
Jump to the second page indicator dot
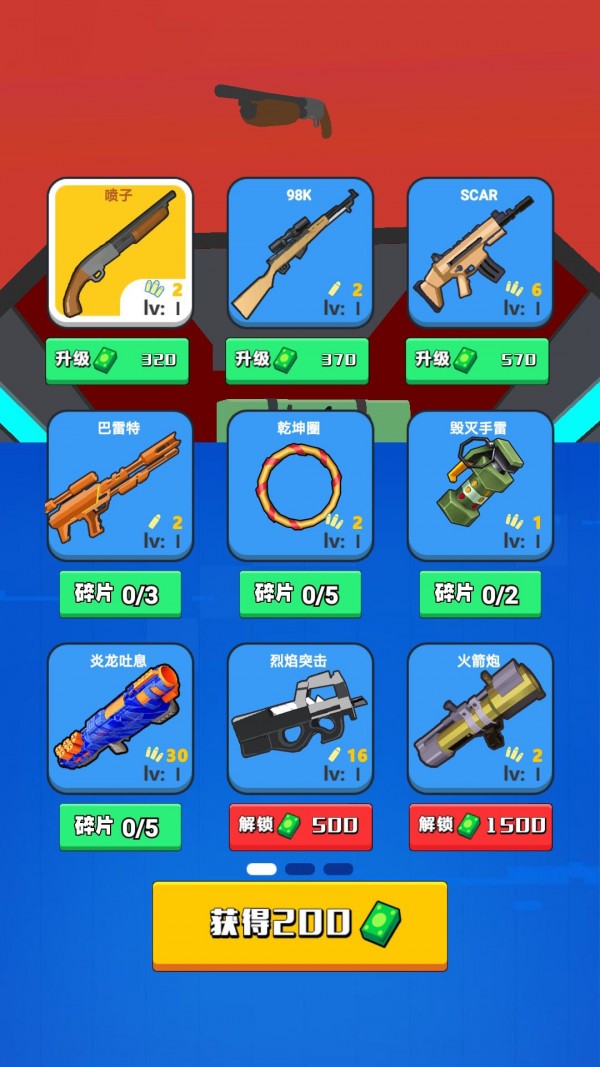(300, 869)
